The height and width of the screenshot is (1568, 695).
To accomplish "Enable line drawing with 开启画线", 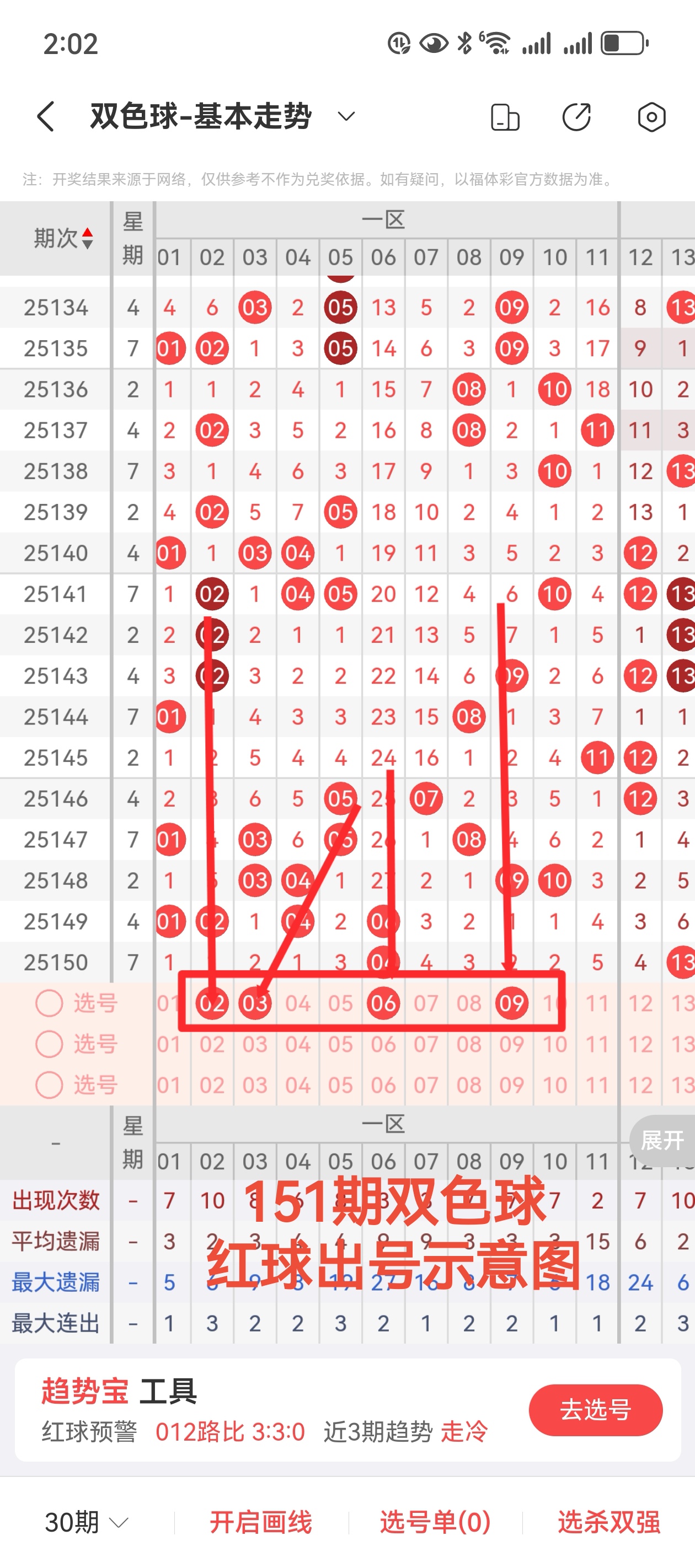I will coord(261,1522).
